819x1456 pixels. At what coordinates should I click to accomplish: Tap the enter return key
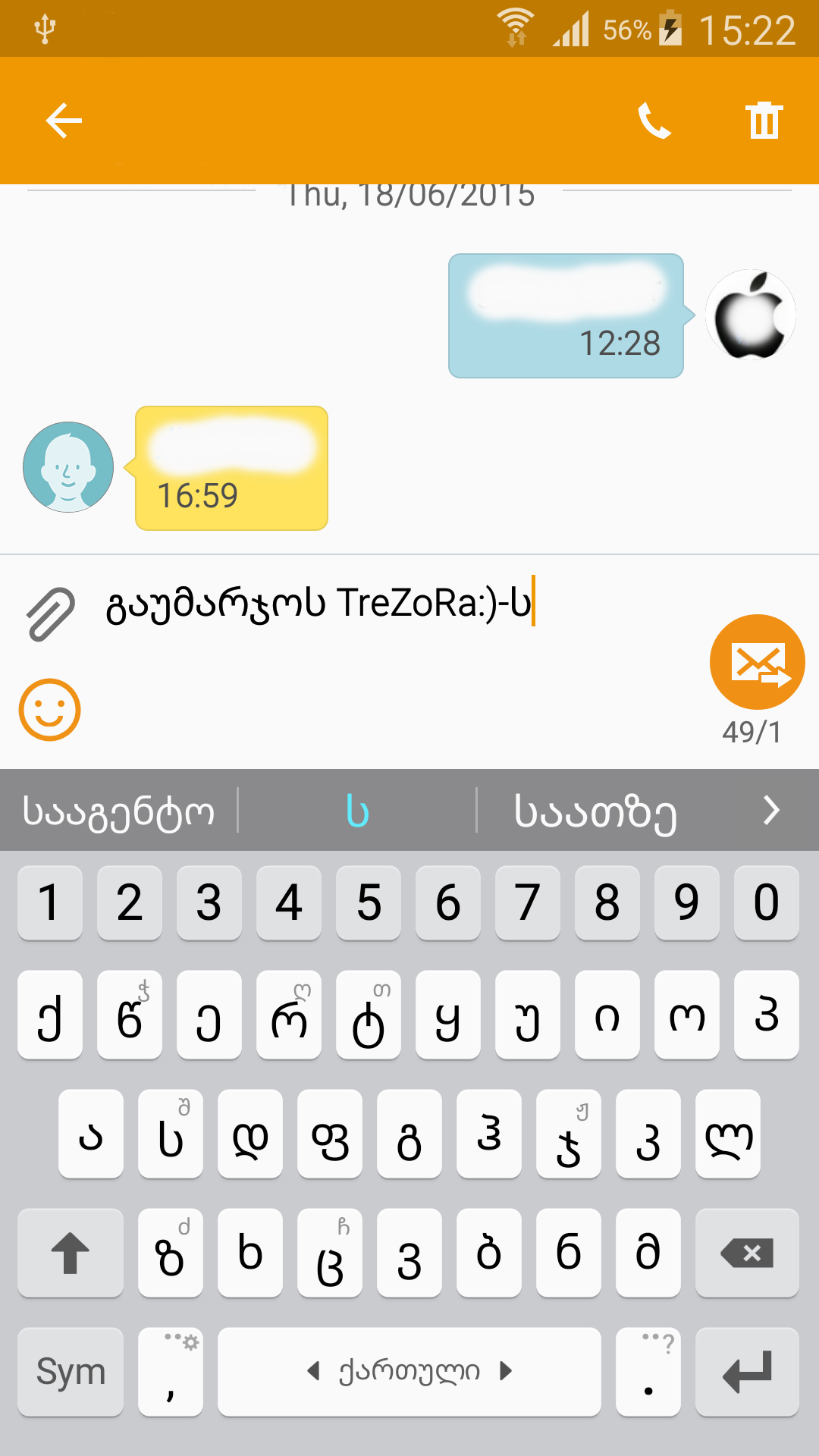[747, 1372]
